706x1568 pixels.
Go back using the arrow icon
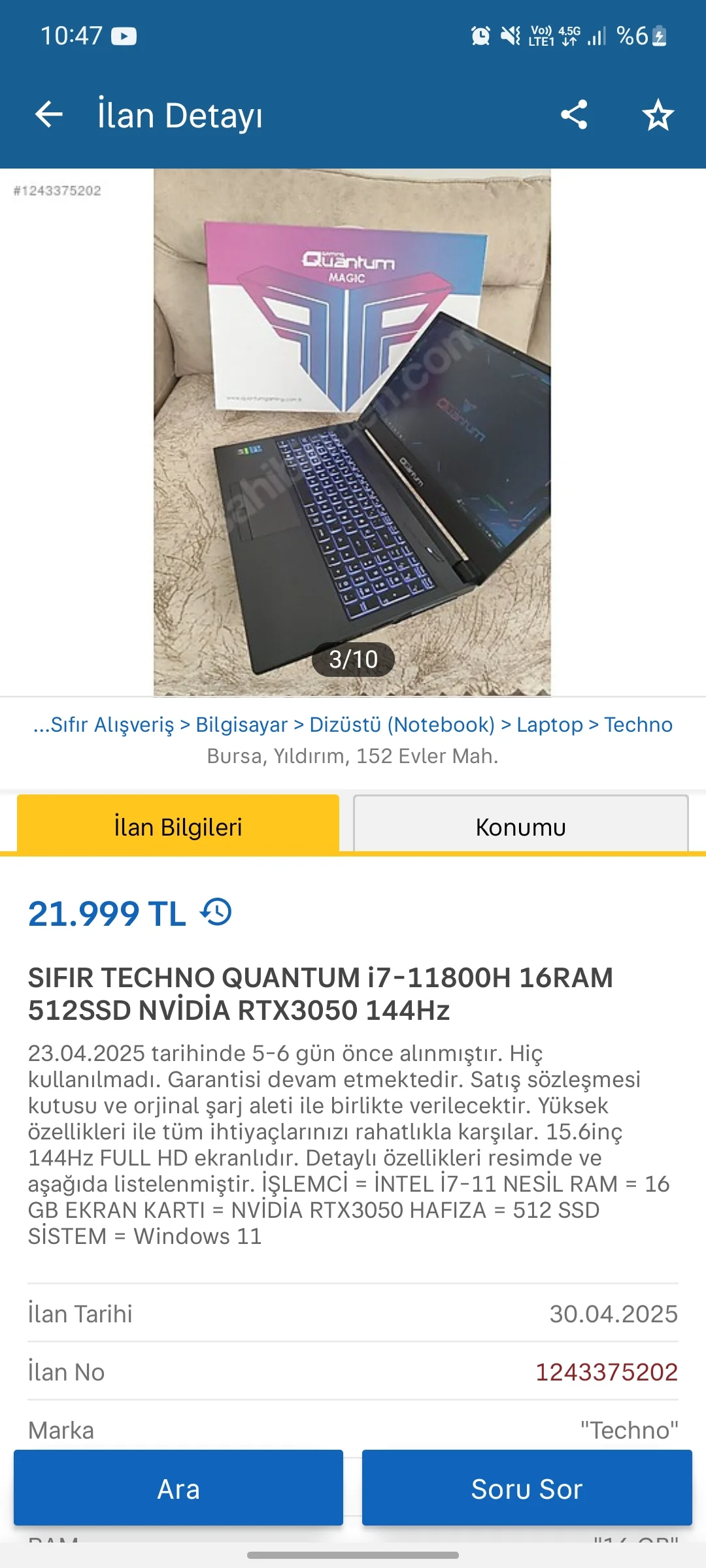[x=49, y=115]
